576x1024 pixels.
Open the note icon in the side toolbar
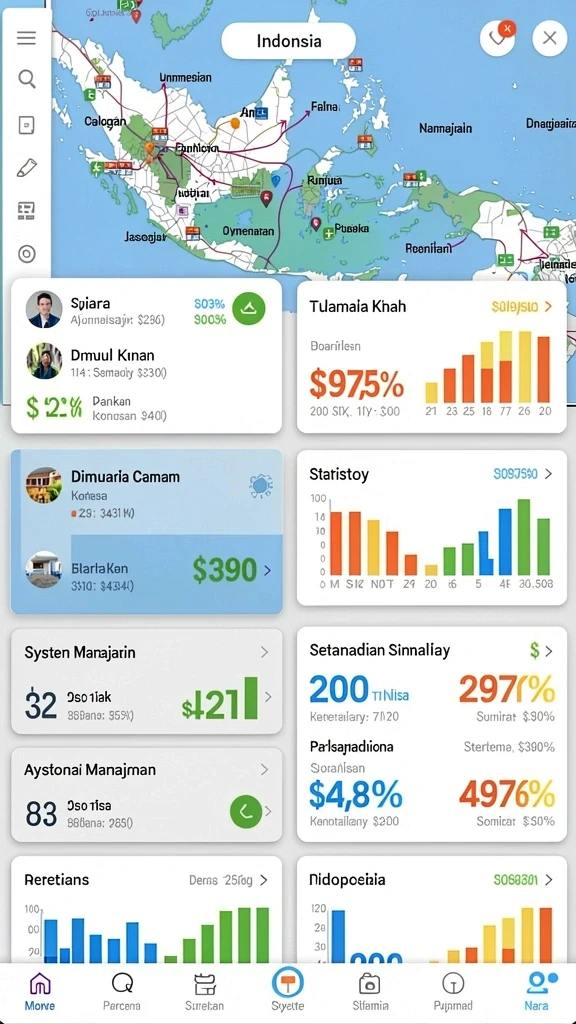pyautogui.click(x=26, y=124)
